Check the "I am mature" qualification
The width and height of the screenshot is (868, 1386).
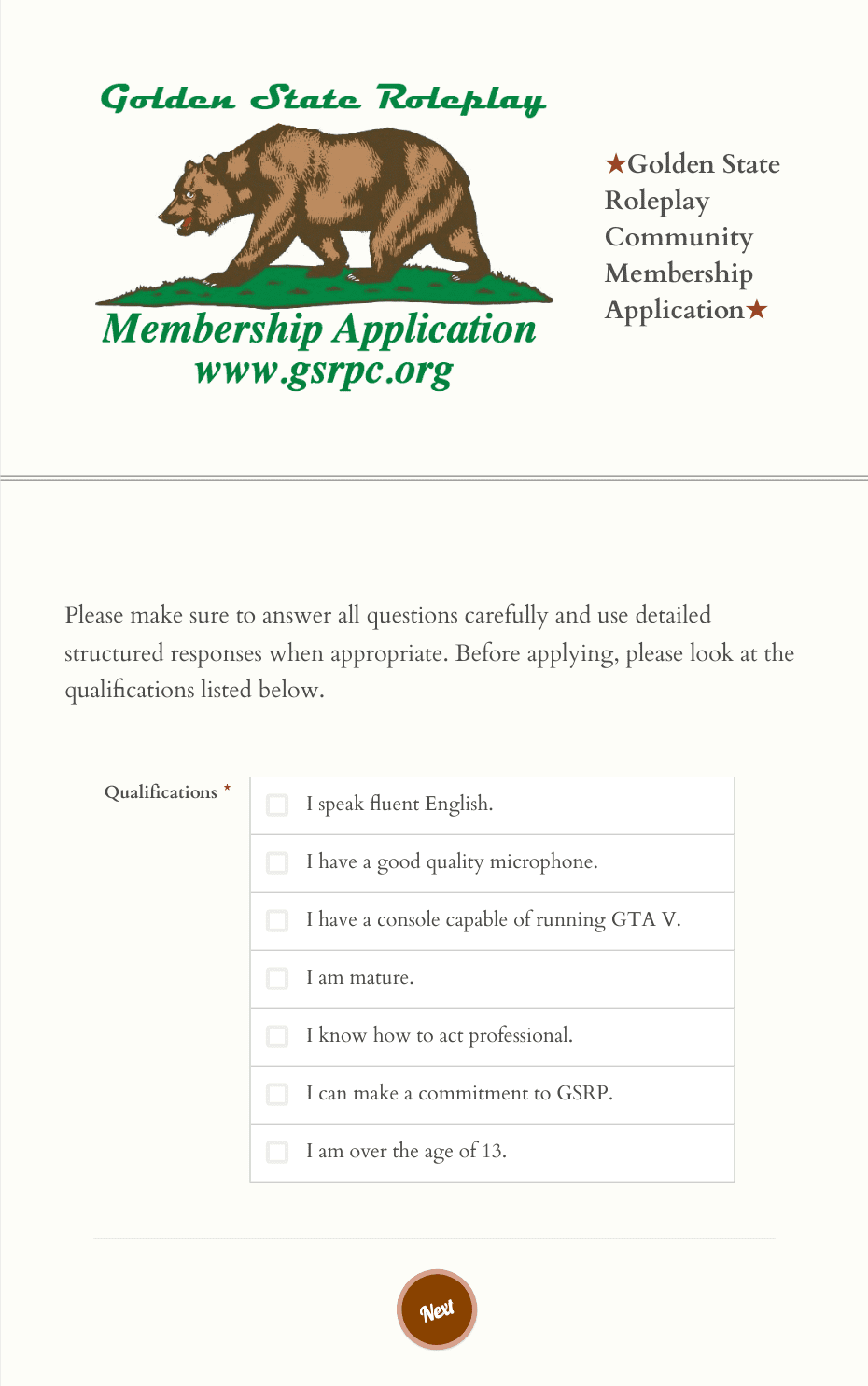[276, 978]
